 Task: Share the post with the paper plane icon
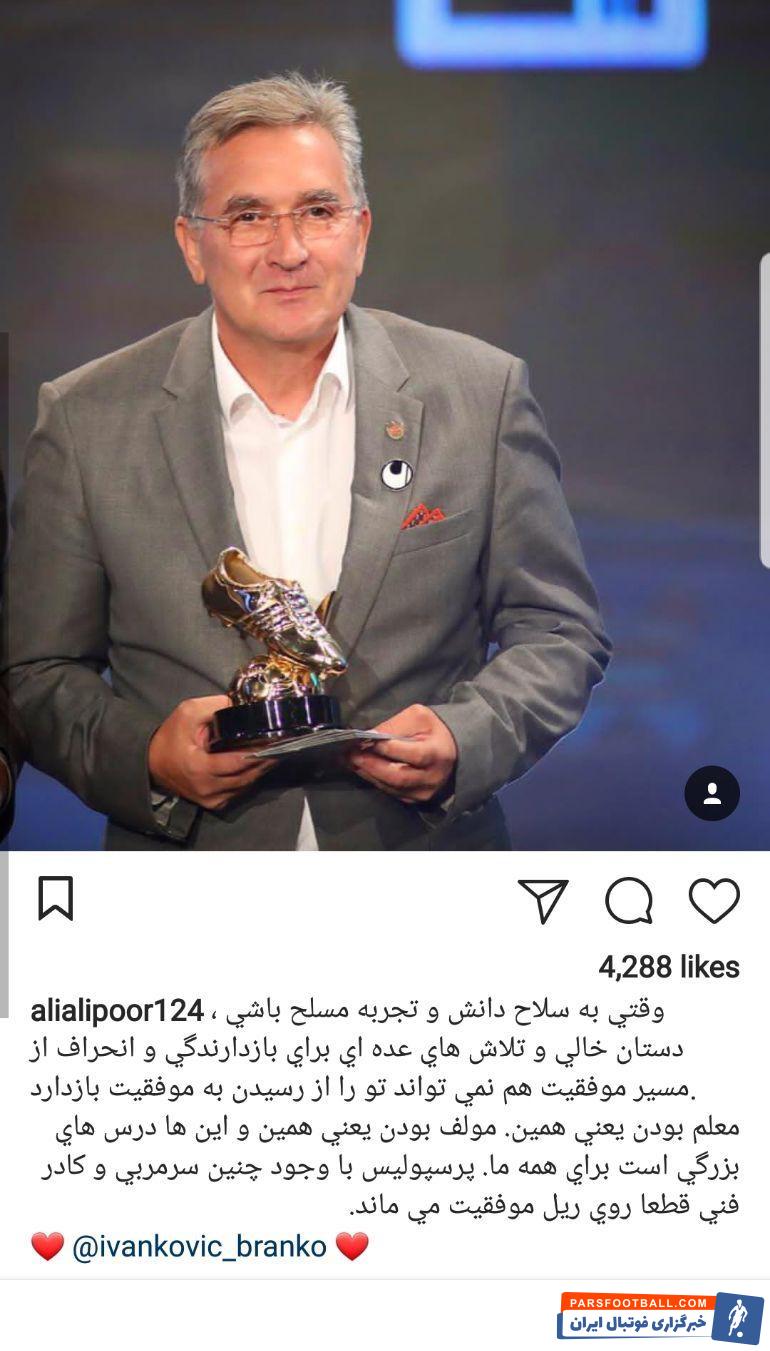(x=543, y=900)
